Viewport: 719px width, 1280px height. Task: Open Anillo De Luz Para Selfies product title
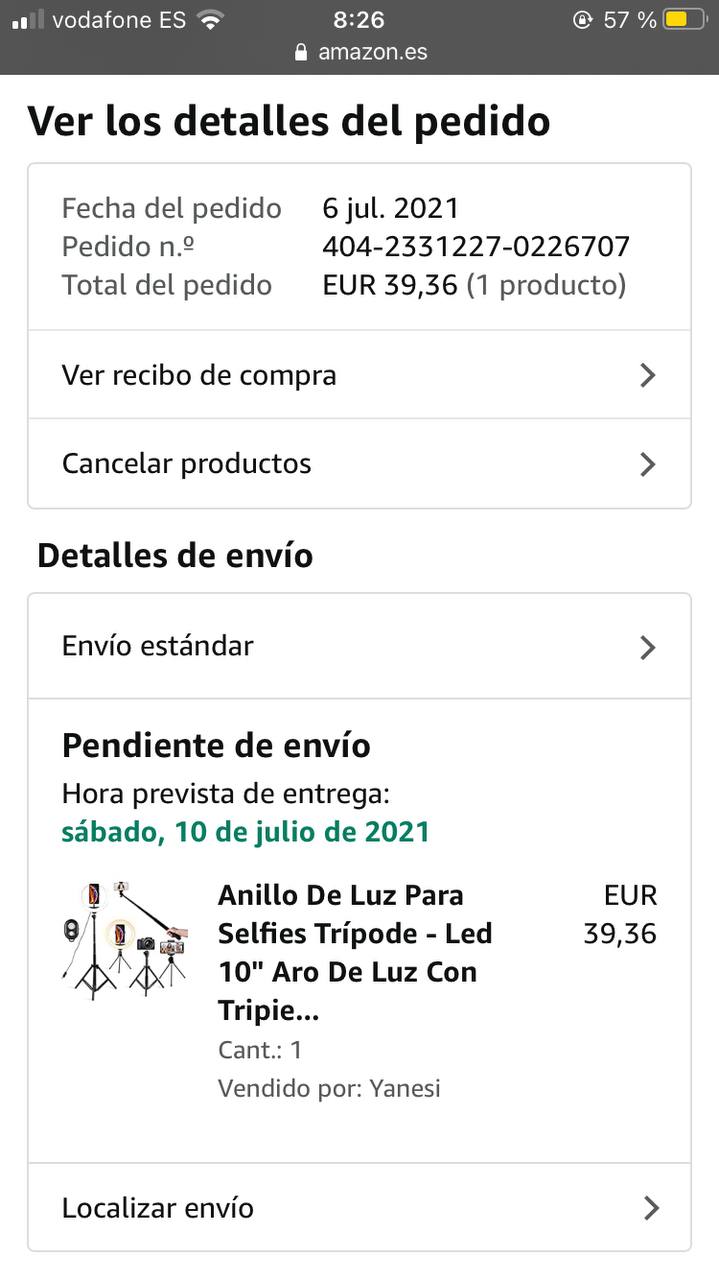(355, 952)
